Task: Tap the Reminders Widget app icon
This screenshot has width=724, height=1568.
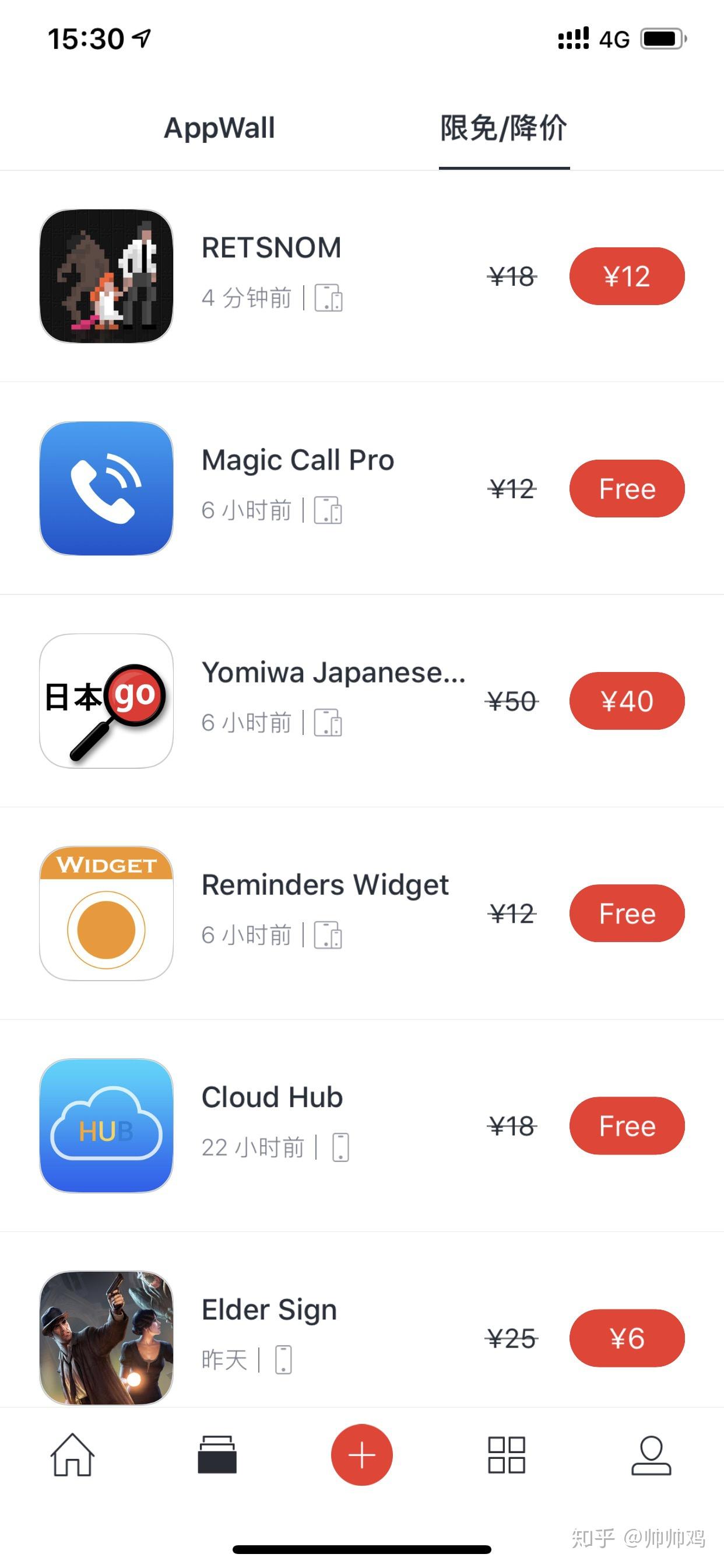Action: tap(107, 913)
